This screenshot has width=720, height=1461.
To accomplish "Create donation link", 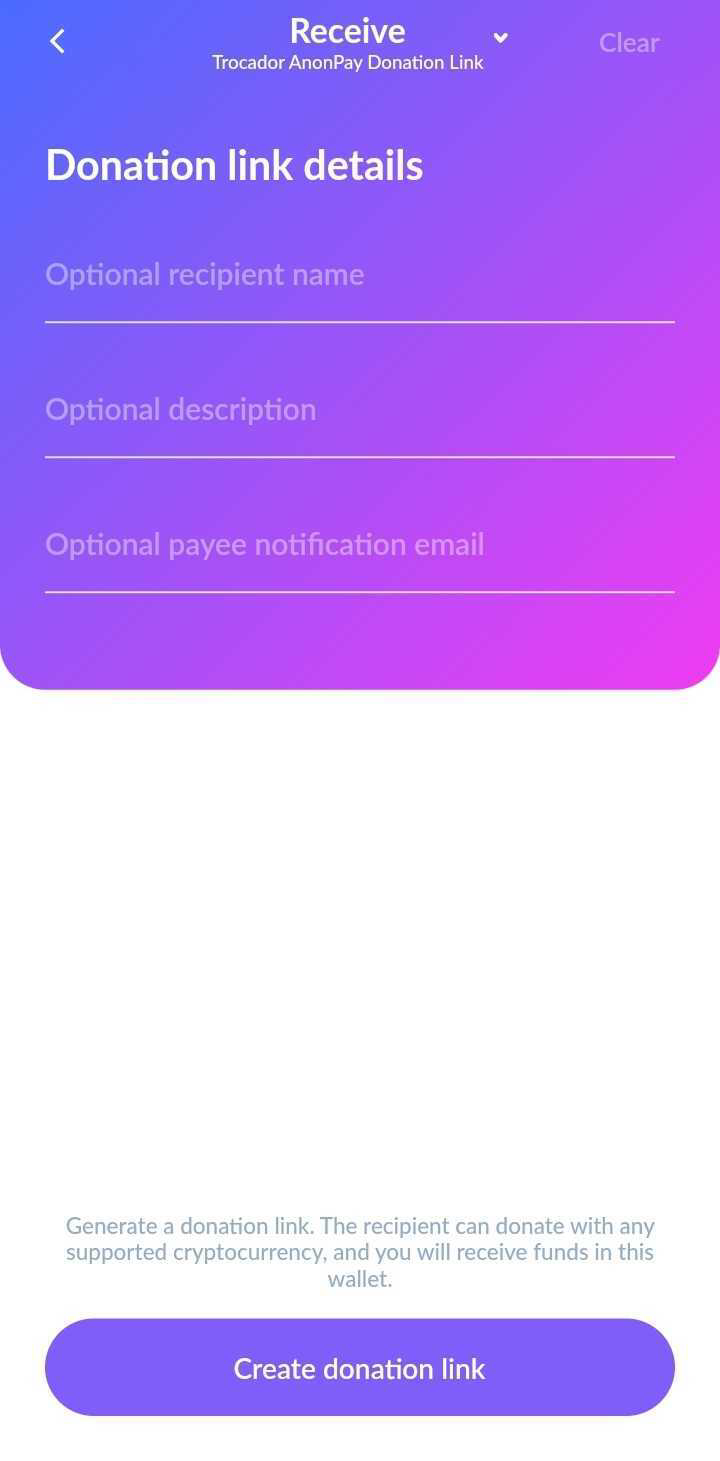I will pos(359,1367).
